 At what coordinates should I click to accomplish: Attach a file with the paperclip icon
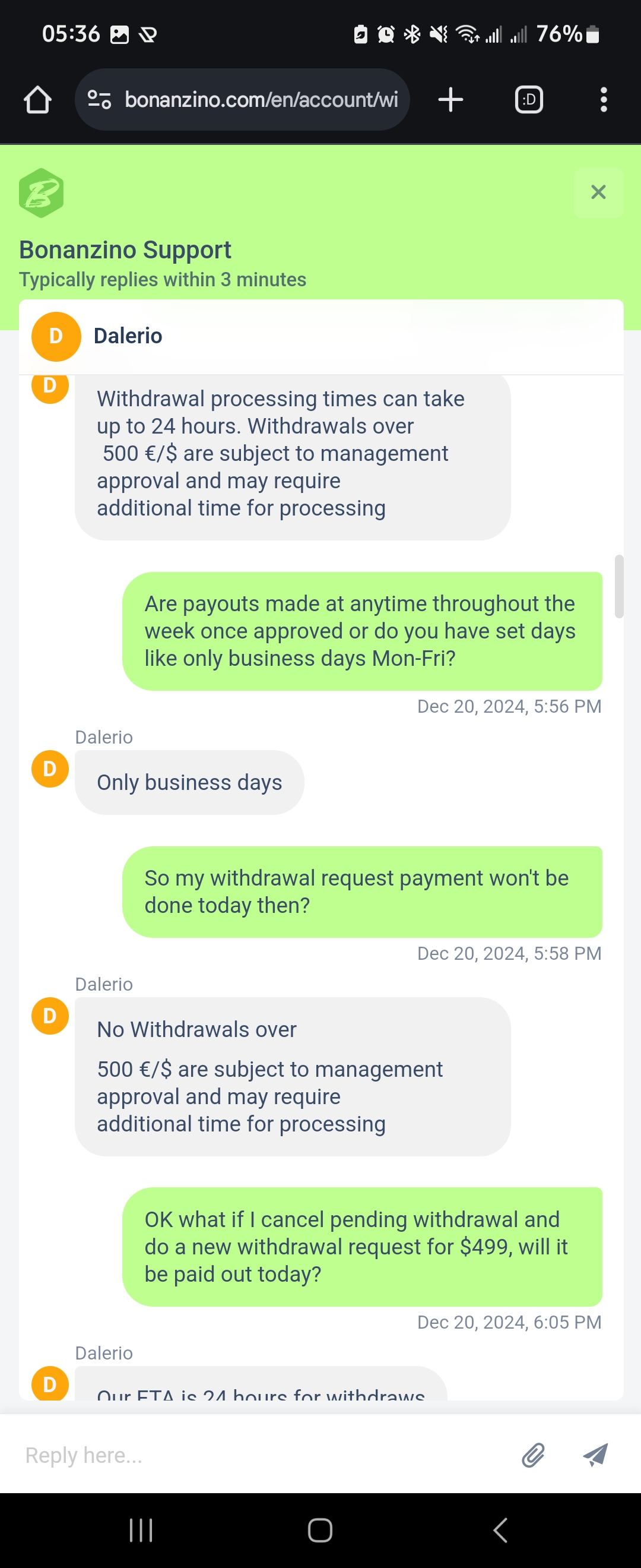[x=534, y=1455]
